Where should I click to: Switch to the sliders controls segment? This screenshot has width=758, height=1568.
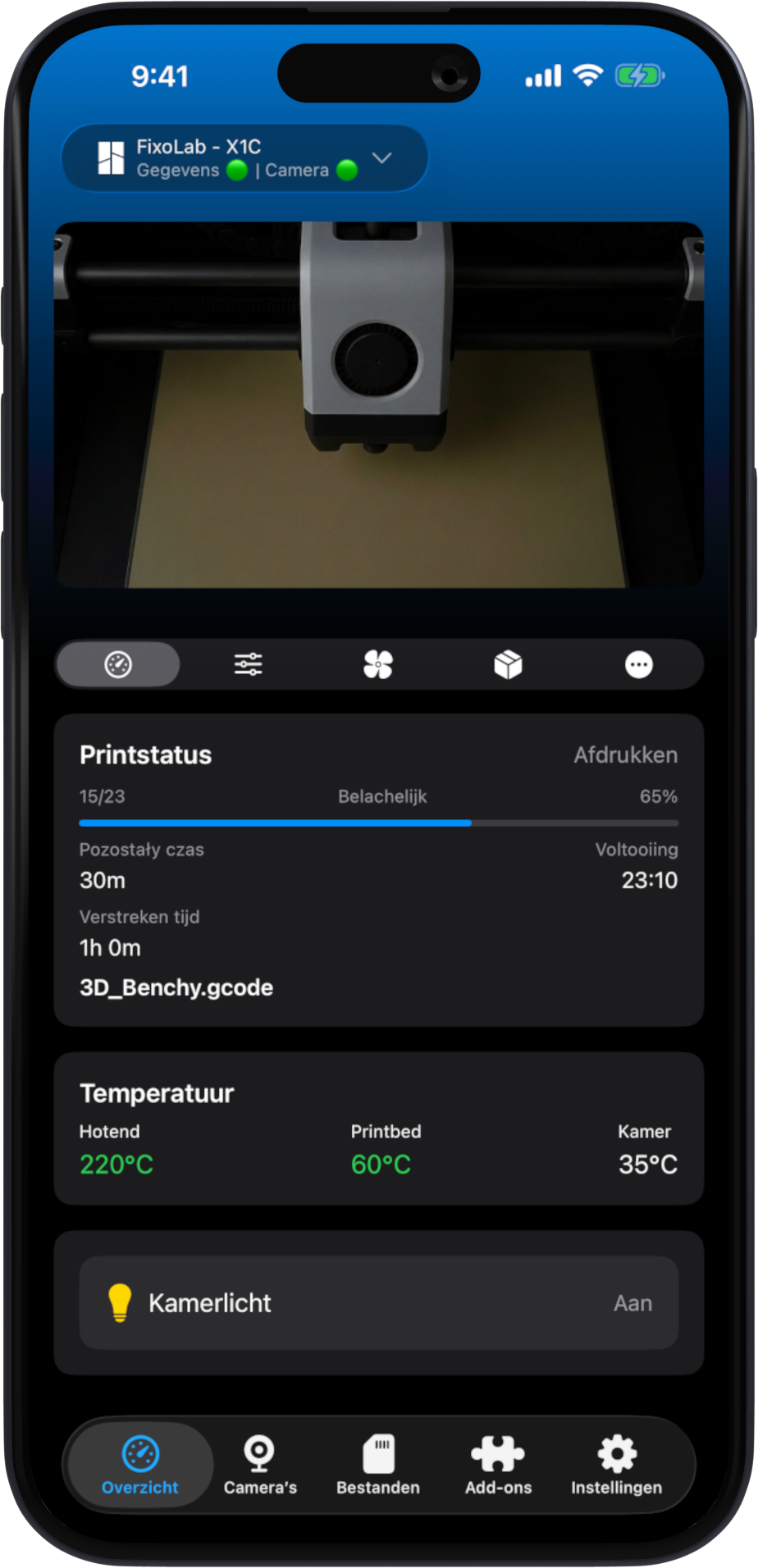(x=248, y=664)
